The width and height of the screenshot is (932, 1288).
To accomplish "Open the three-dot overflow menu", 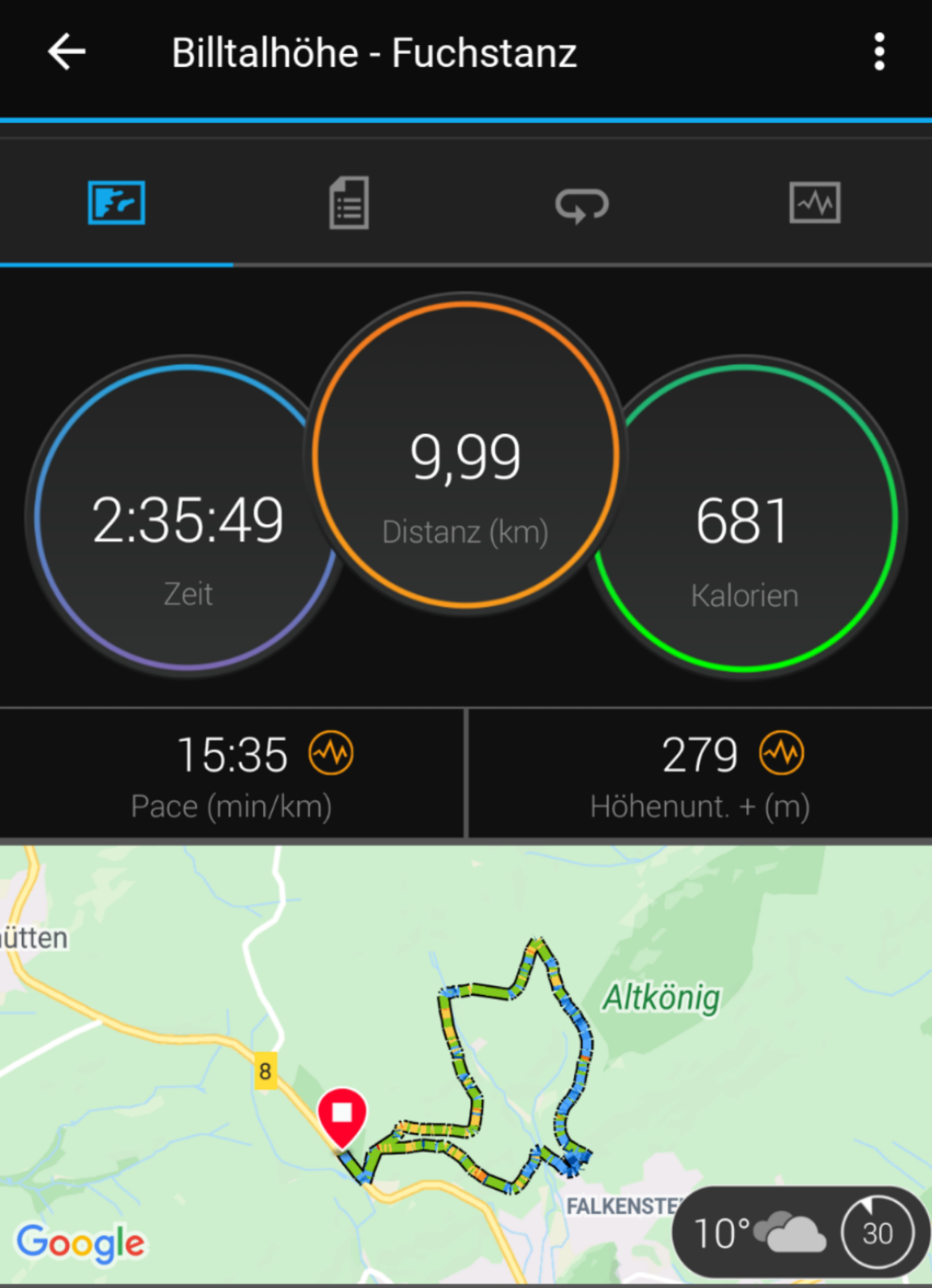I will (x=879, y=52).
